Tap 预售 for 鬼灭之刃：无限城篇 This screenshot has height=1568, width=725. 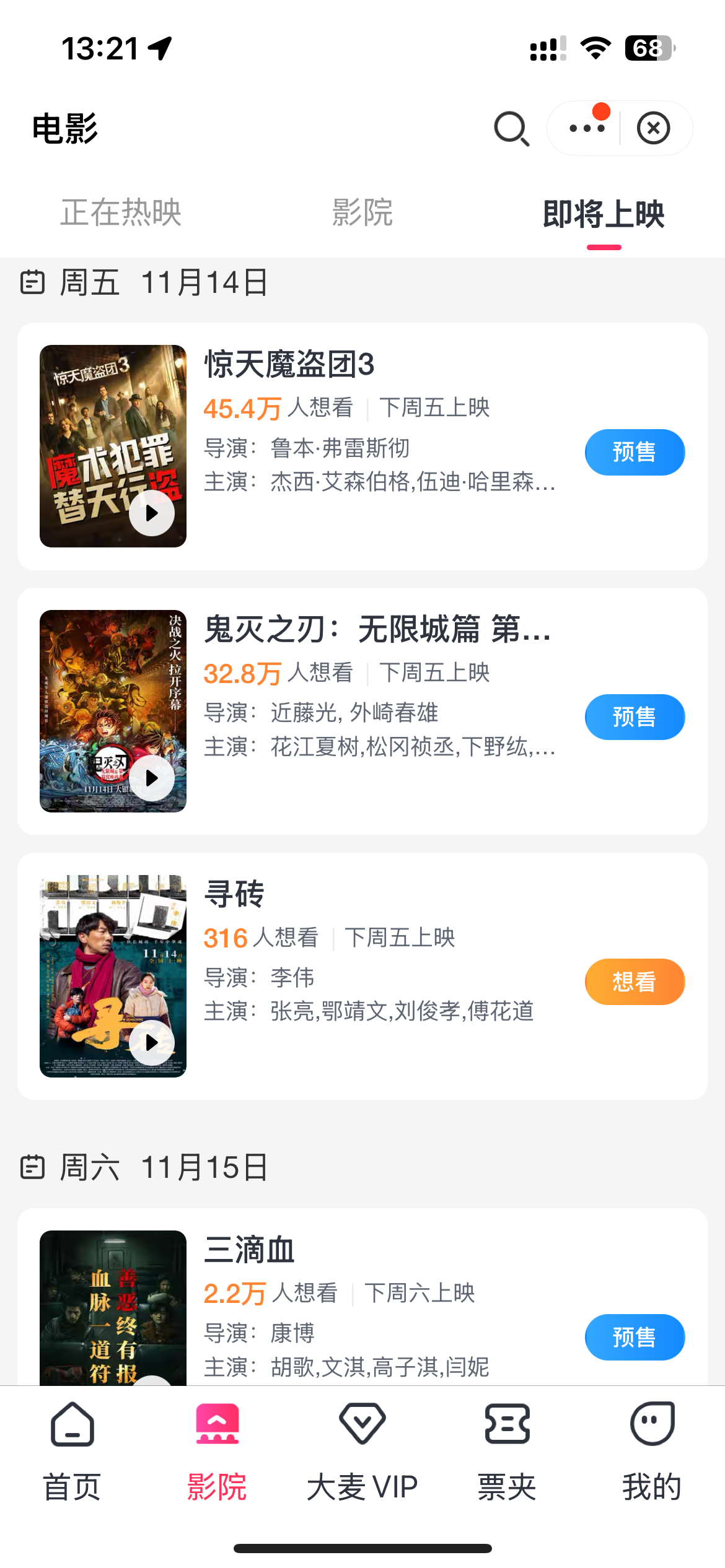tap(635, 717)
